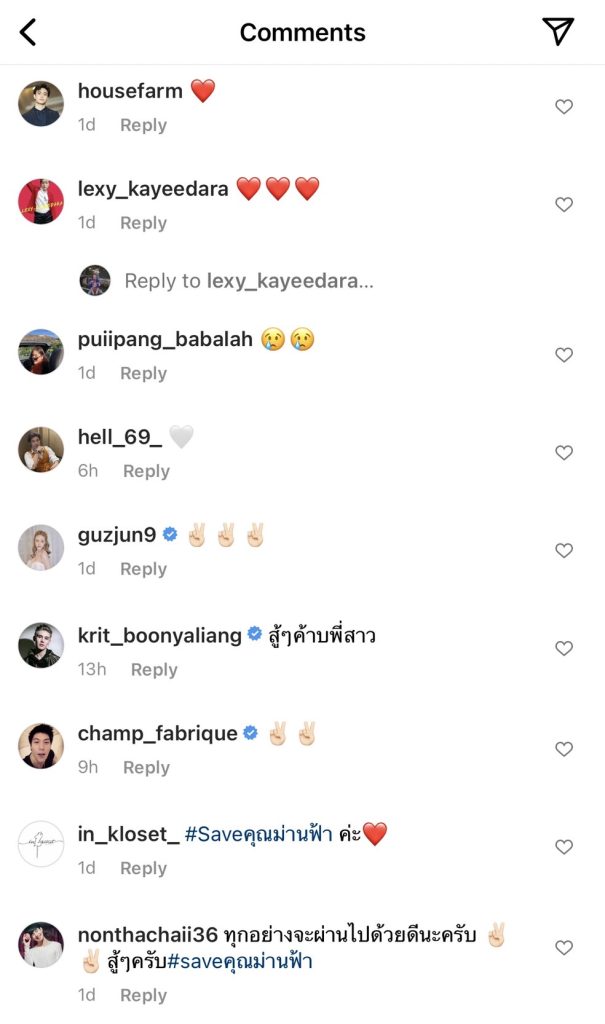
Task: Open the direct share paper-plane icon
Action: click(x=558, y=31)
